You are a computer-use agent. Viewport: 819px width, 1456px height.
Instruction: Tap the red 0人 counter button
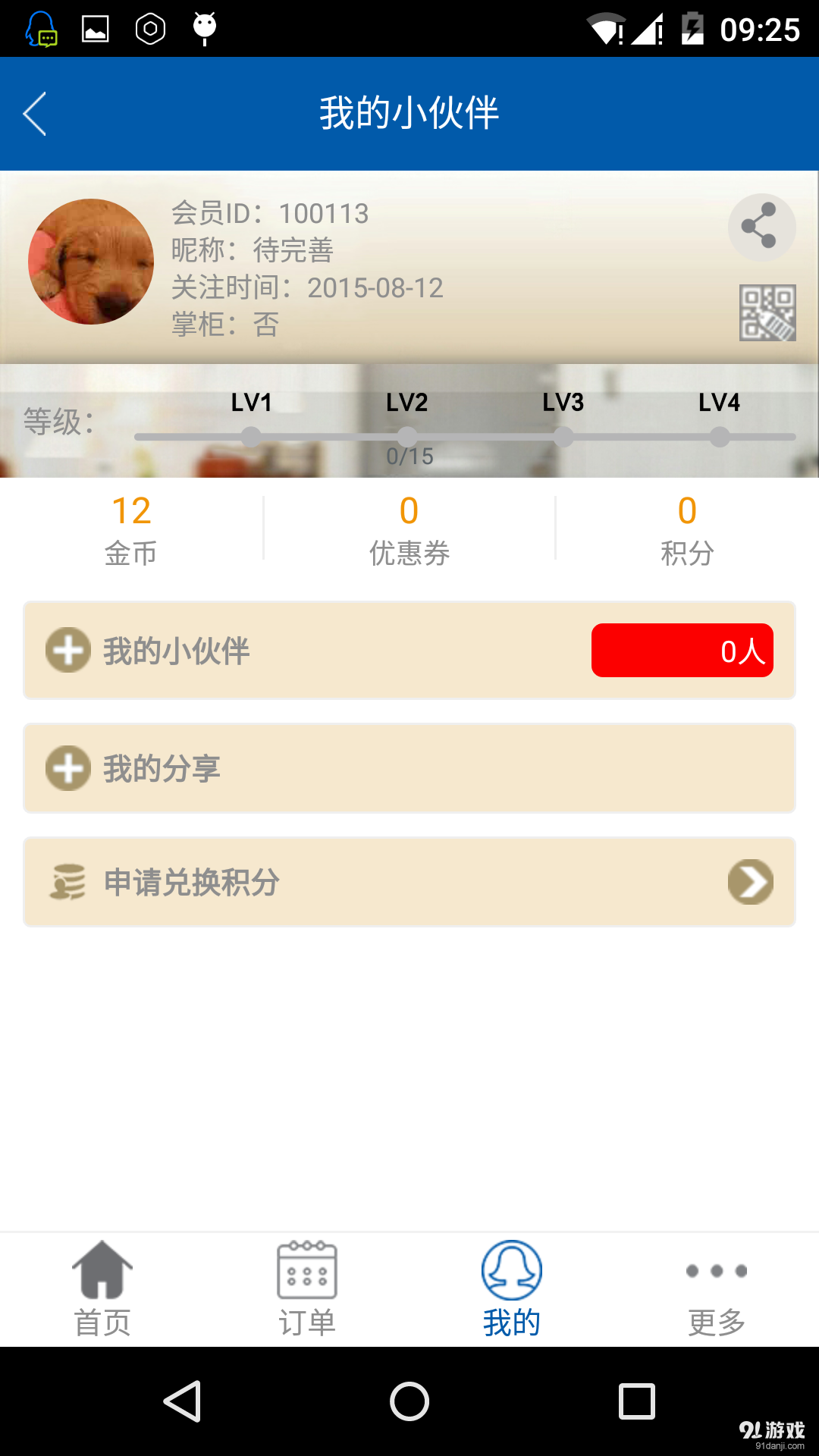pos(681,650)
